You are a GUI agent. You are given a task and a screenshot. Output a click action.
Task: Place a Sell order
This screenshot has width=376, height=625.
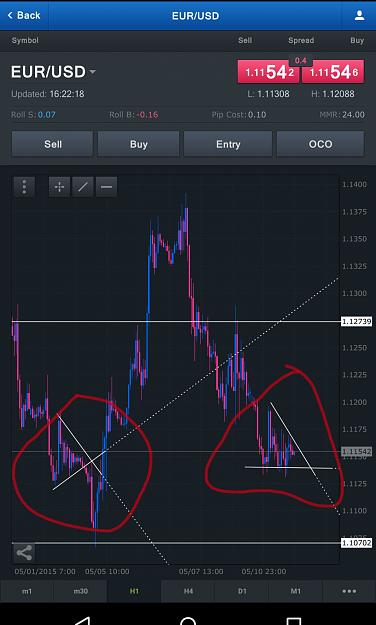click(52, 144)
